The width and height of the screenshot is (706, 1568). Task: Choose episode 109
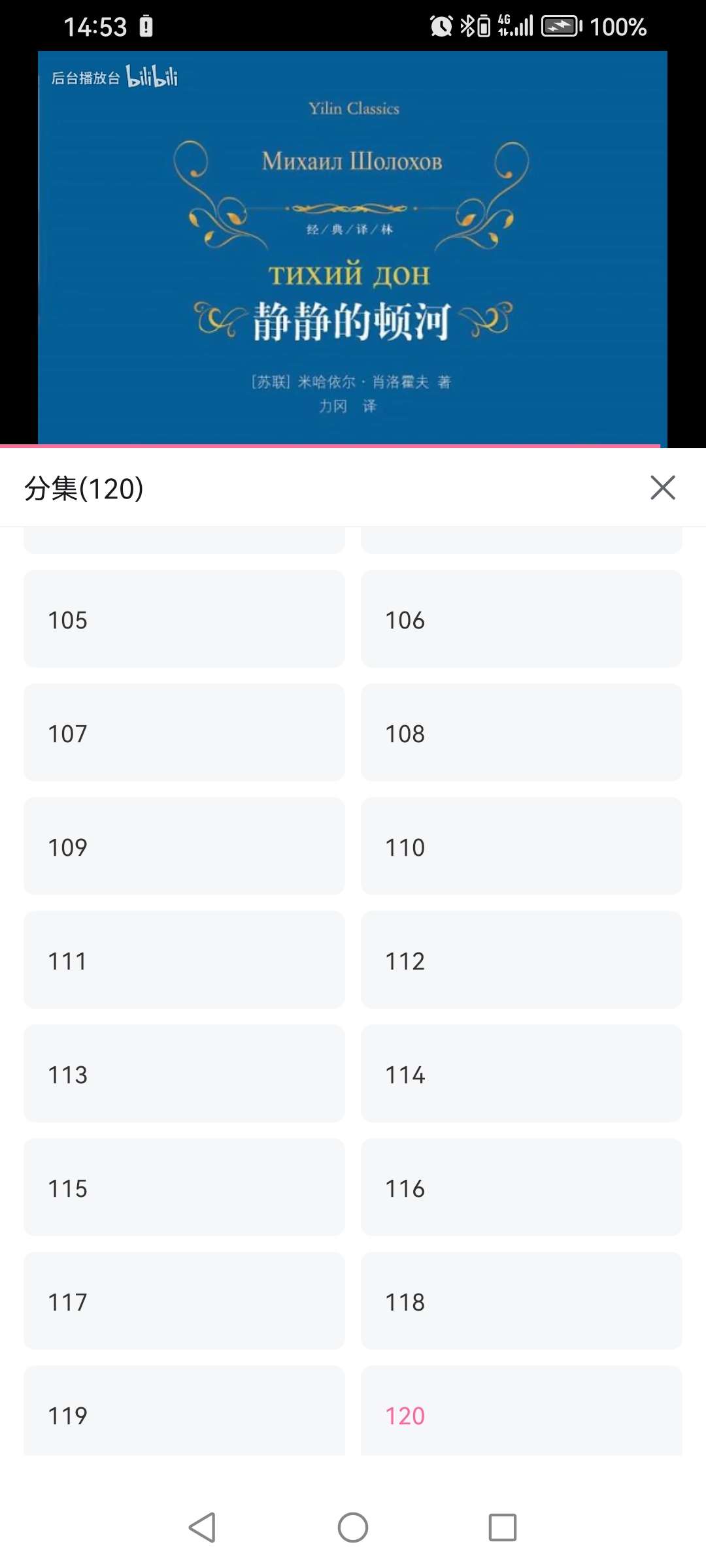coord(184,847)
